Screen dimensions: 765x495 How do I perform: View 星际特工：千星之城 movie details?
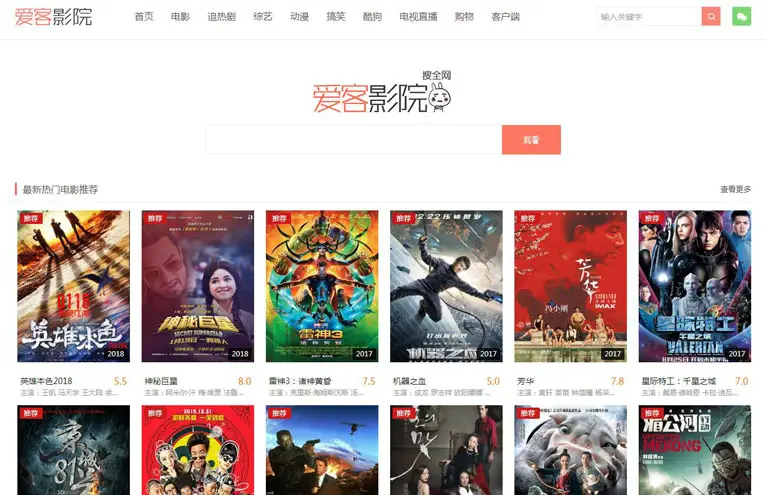(694, 286)
